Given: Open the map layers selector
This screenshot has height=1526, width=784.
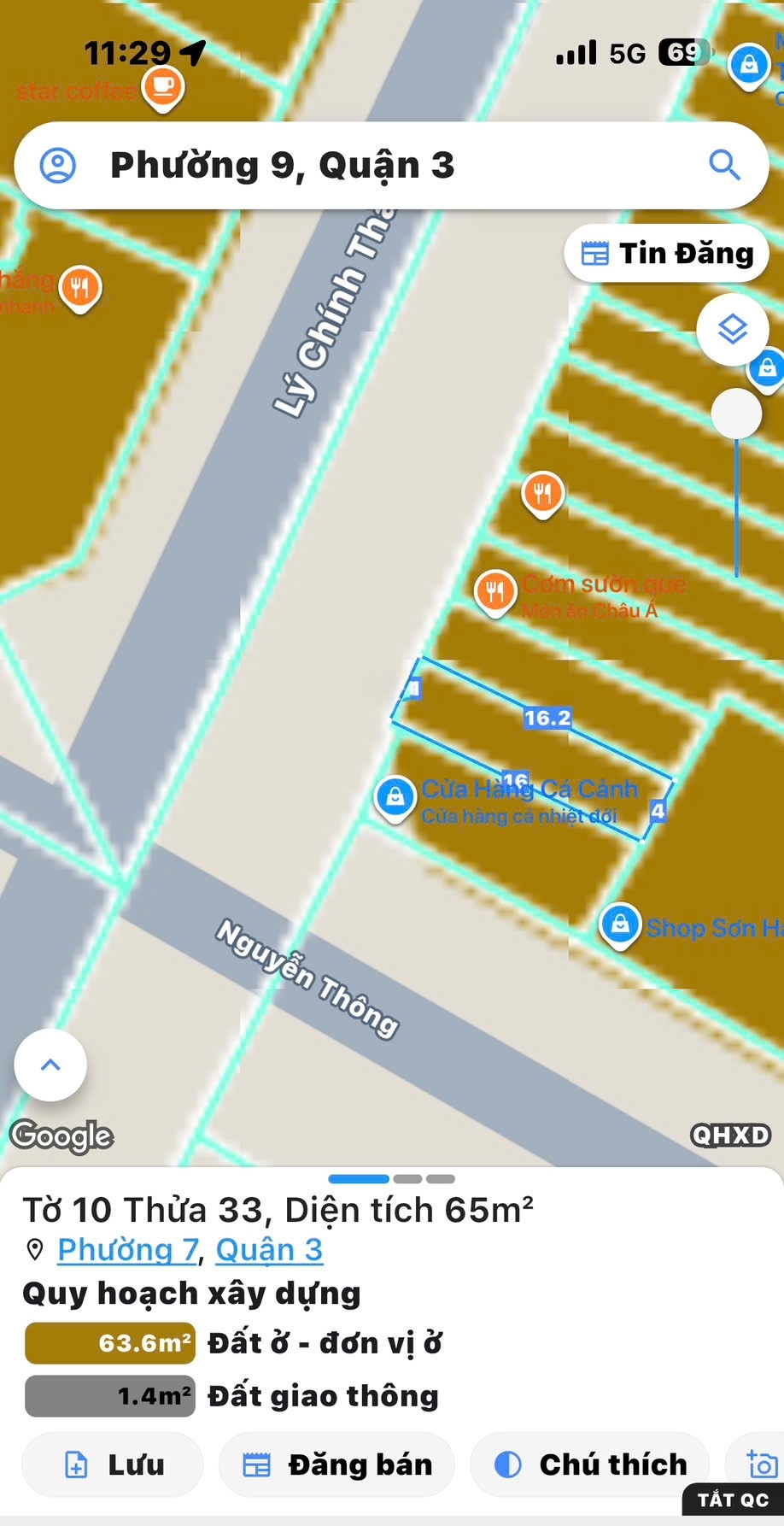Looking at the screenshot, I should pos(733,329).
